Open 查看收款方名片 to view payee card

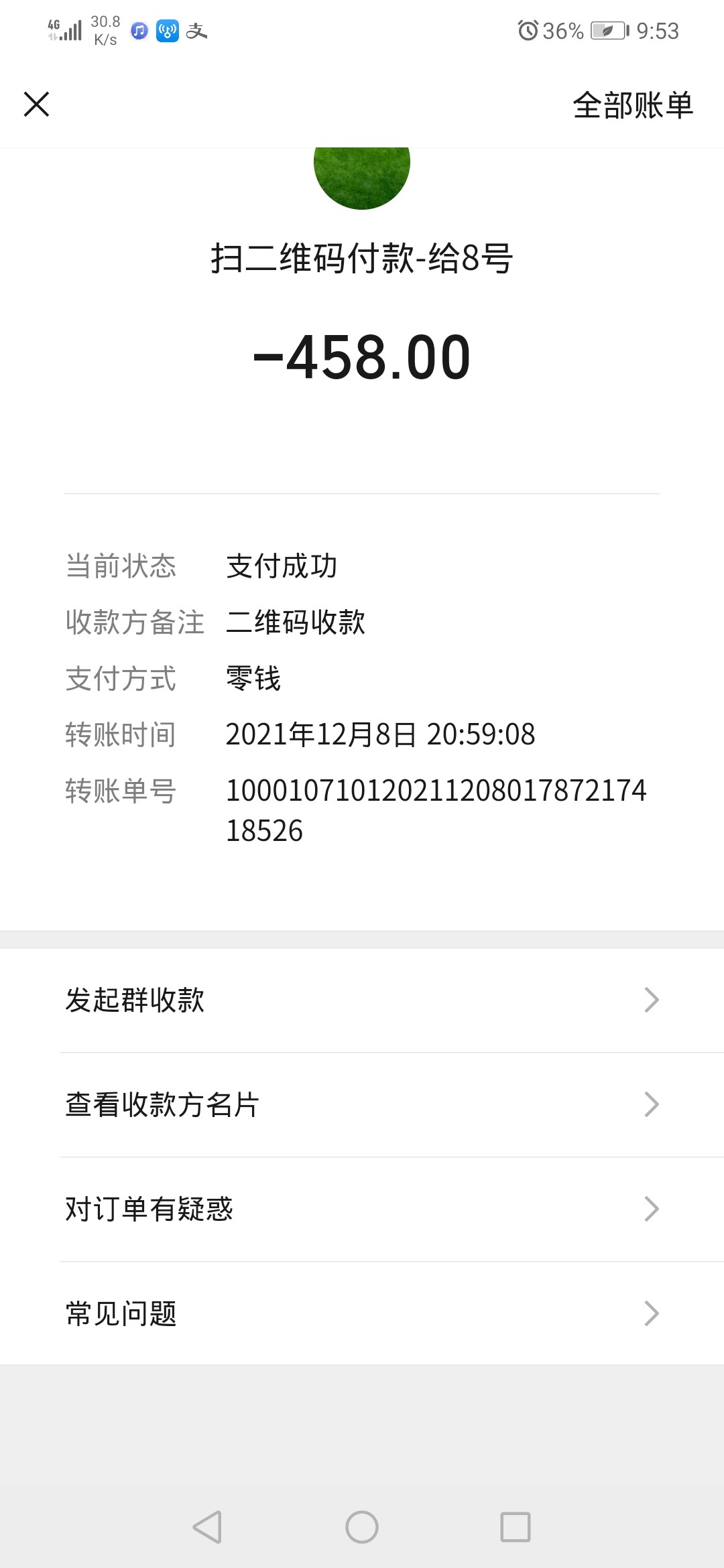(x=161, y=1104)
